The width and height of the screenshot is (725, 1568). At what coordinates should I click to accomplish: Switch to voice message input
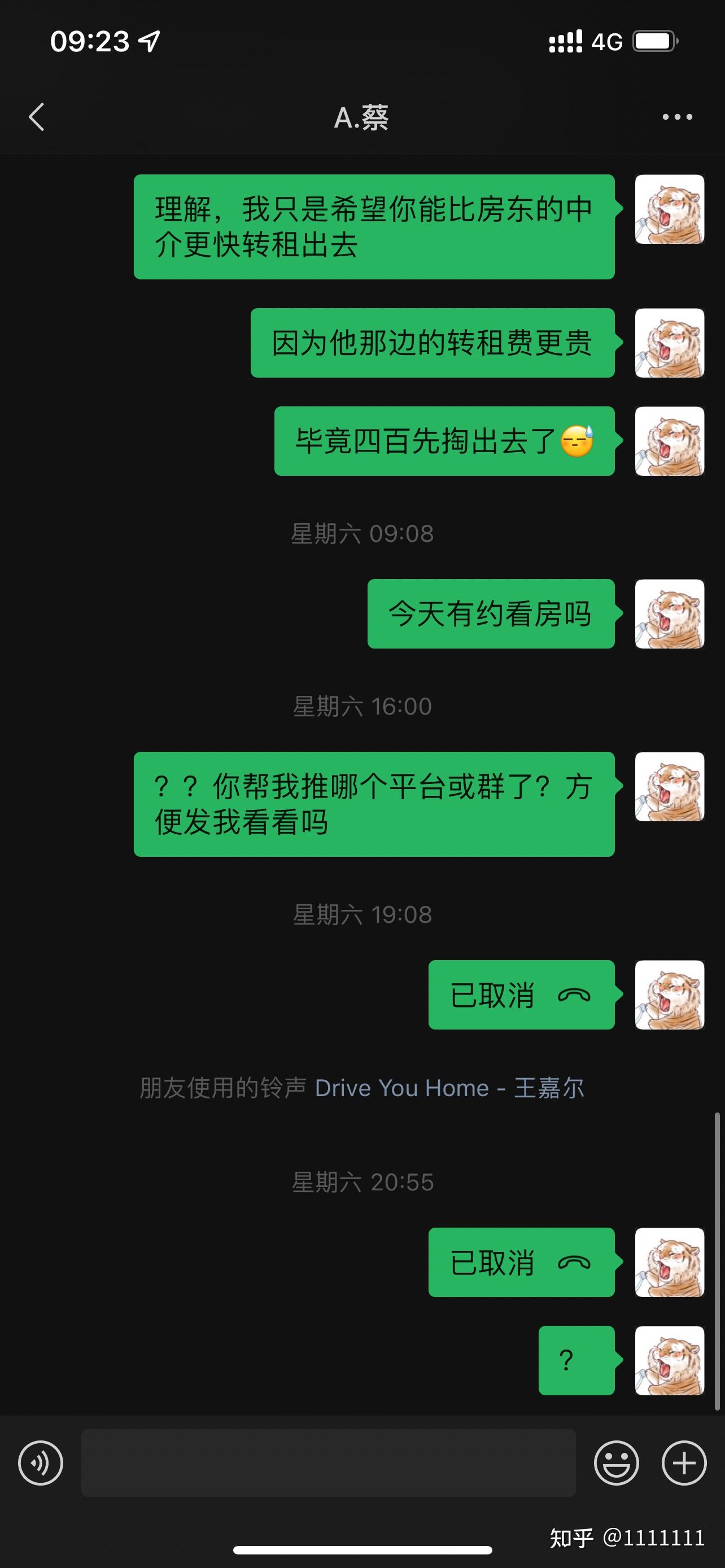coord(41,1462)
